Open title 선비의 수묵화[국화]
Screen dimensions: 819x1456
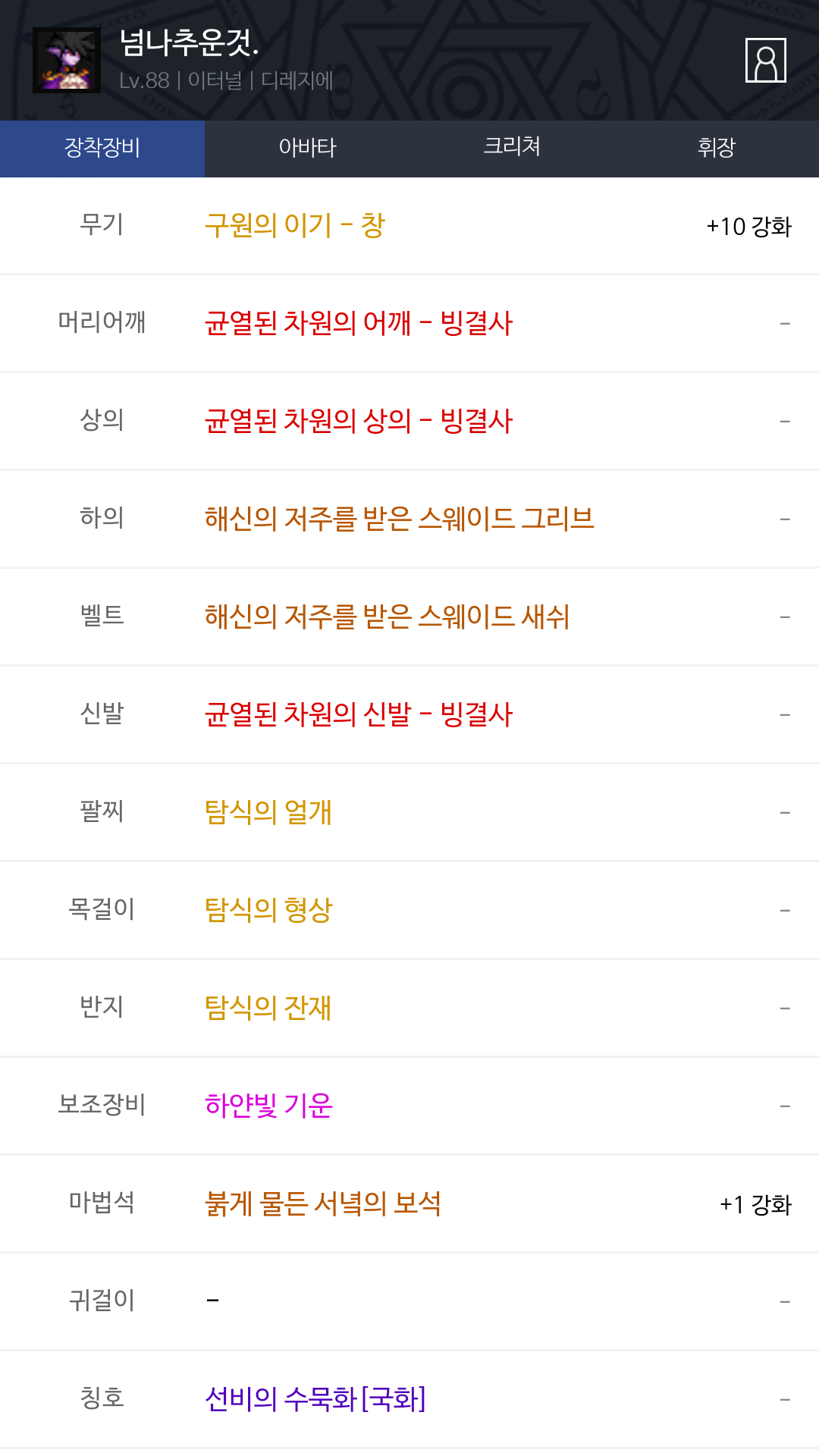(x=315, y=1399)
